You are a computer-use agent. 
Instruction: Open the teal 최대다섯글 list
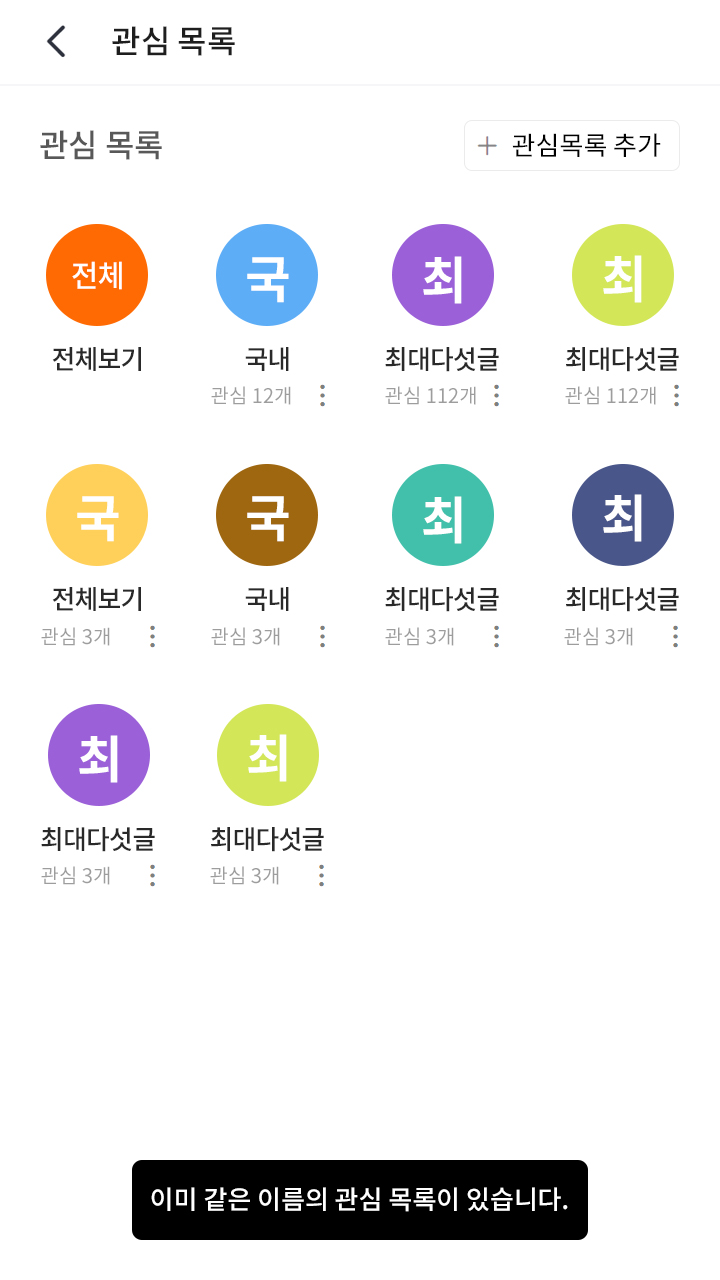[x=443, y=515]
